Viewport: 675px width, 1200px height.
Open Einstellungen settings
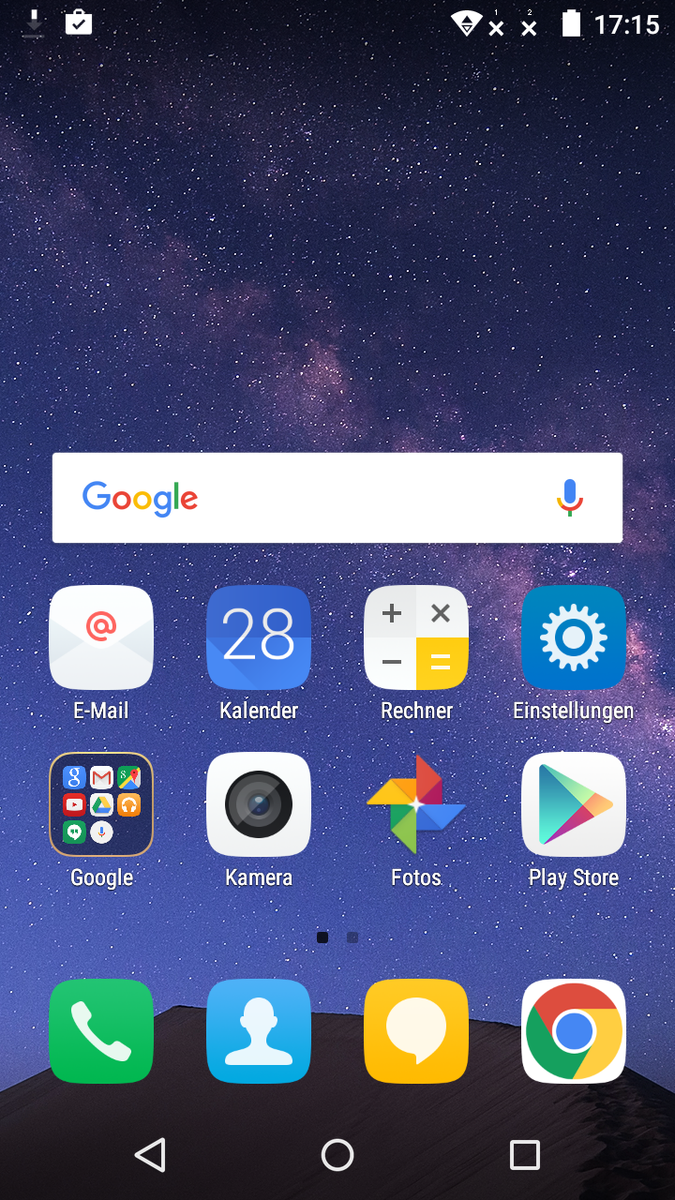point(573,638)
